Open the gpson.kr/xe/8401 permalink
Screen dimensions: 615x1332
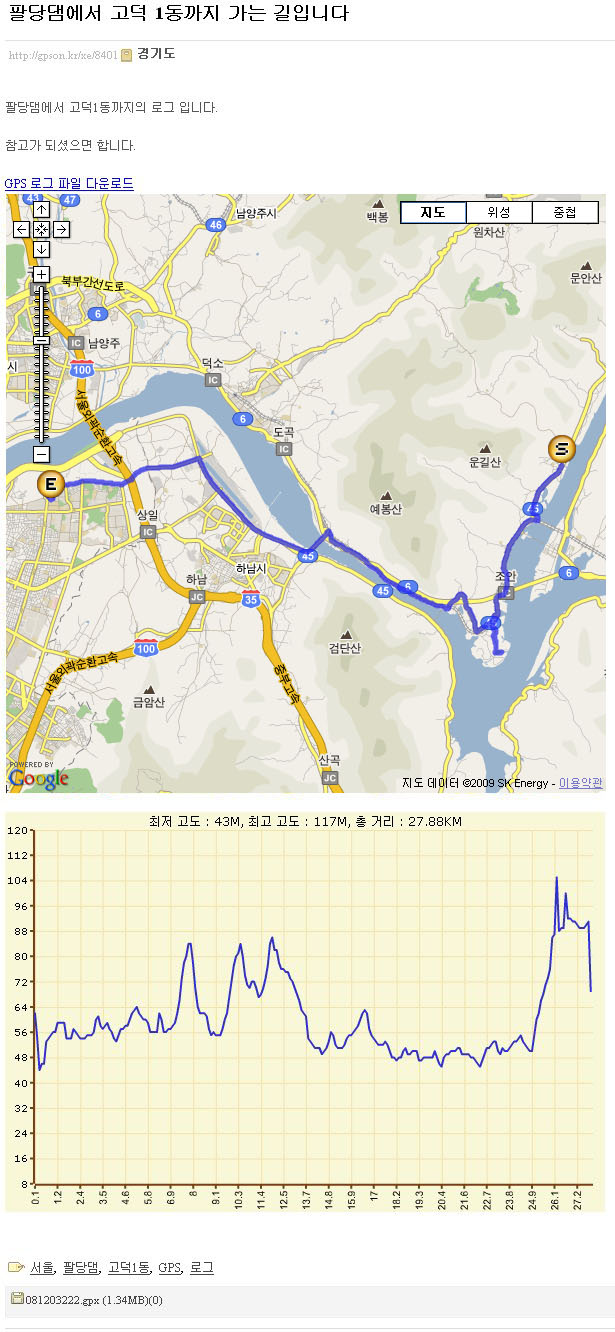point(63,55)
